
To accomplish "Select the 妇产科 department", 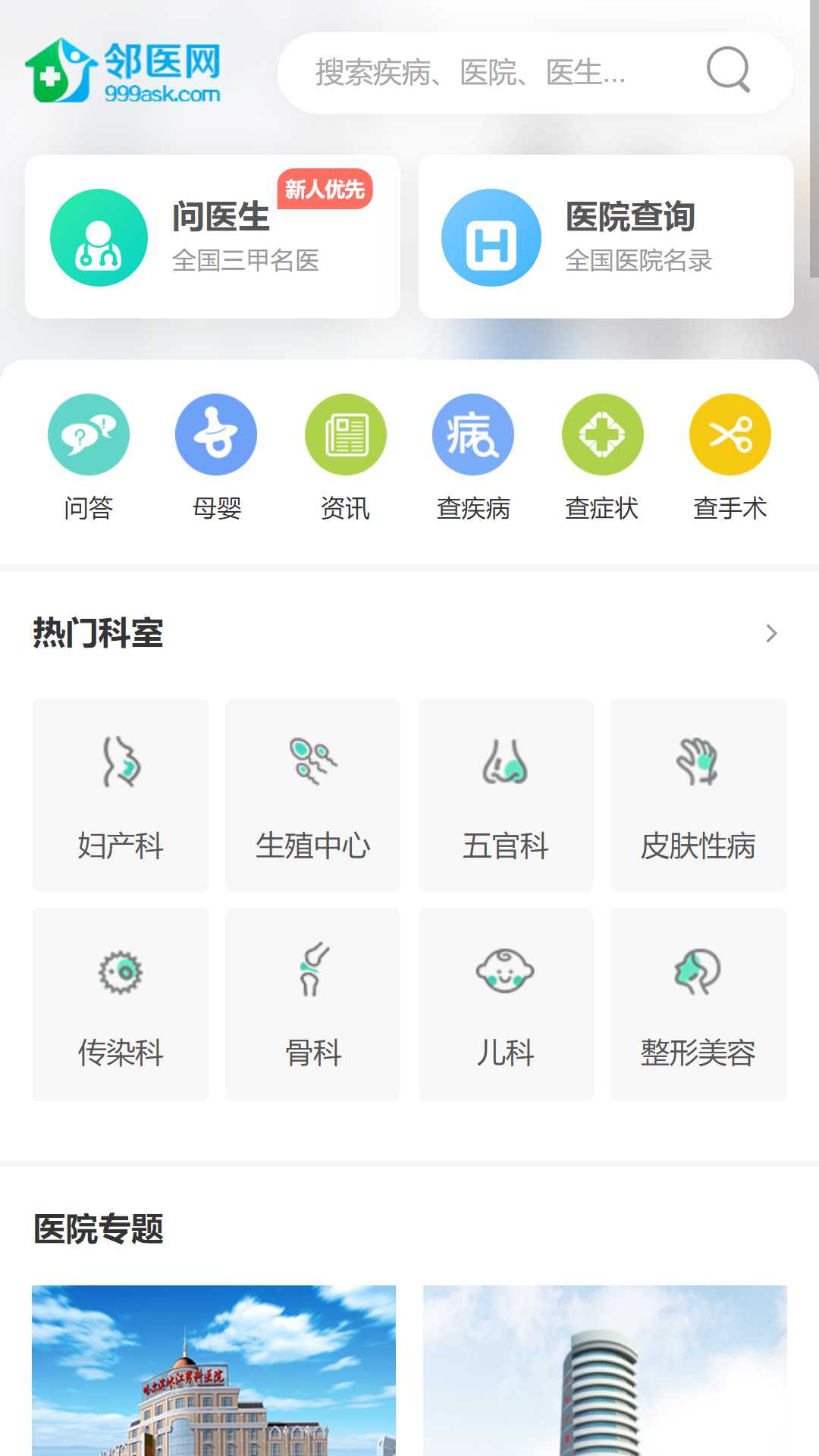I will 121,795.
